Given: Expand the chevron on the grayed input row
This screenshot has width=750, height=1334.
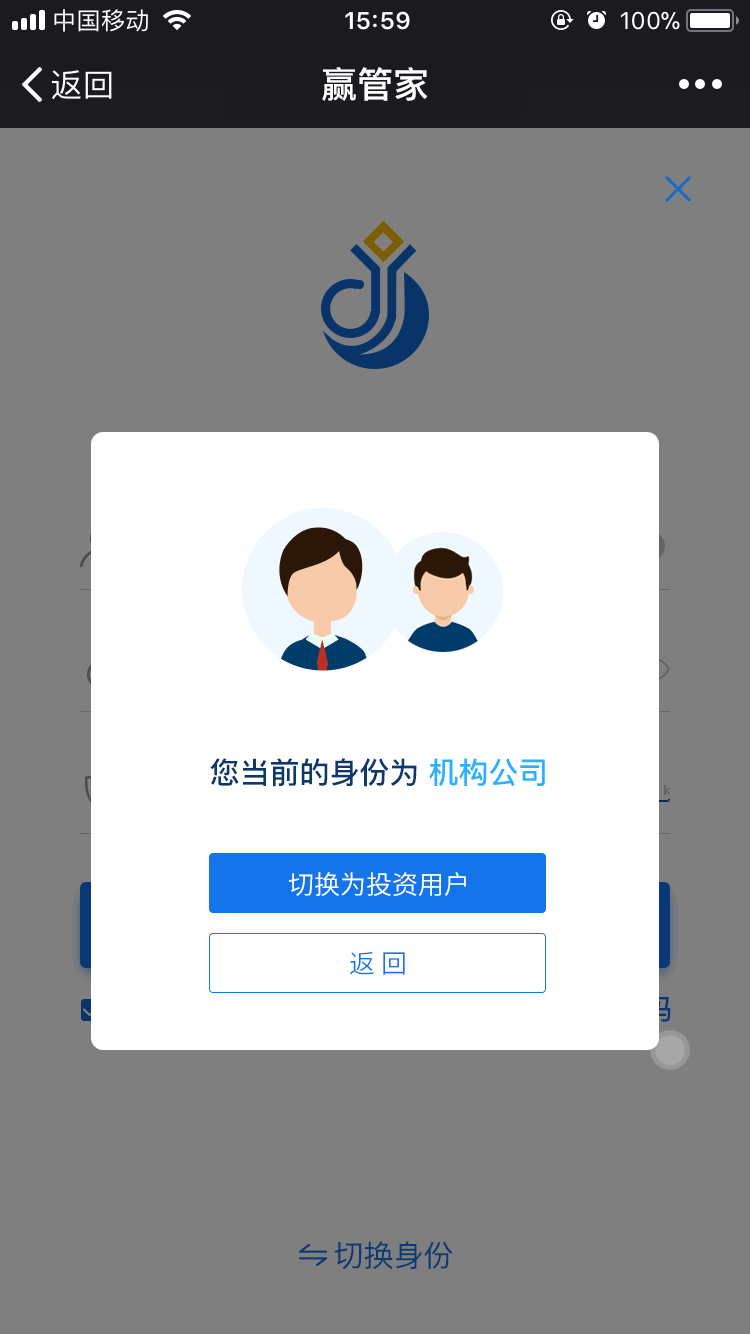Looking at the screenshot, I should (x=662, y=669).
